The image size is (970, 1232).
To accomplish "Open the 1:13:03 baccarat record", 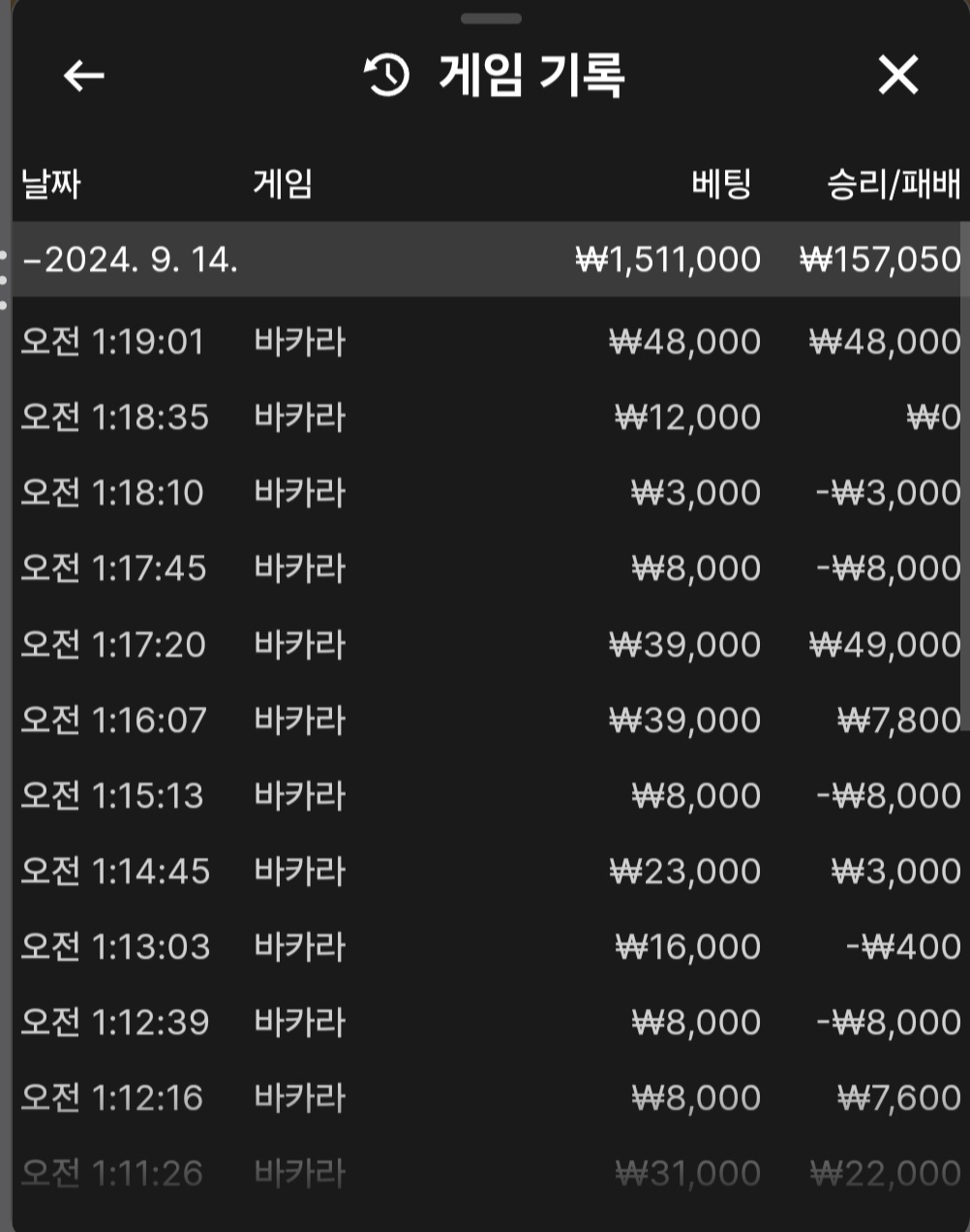I will point(484,946).
